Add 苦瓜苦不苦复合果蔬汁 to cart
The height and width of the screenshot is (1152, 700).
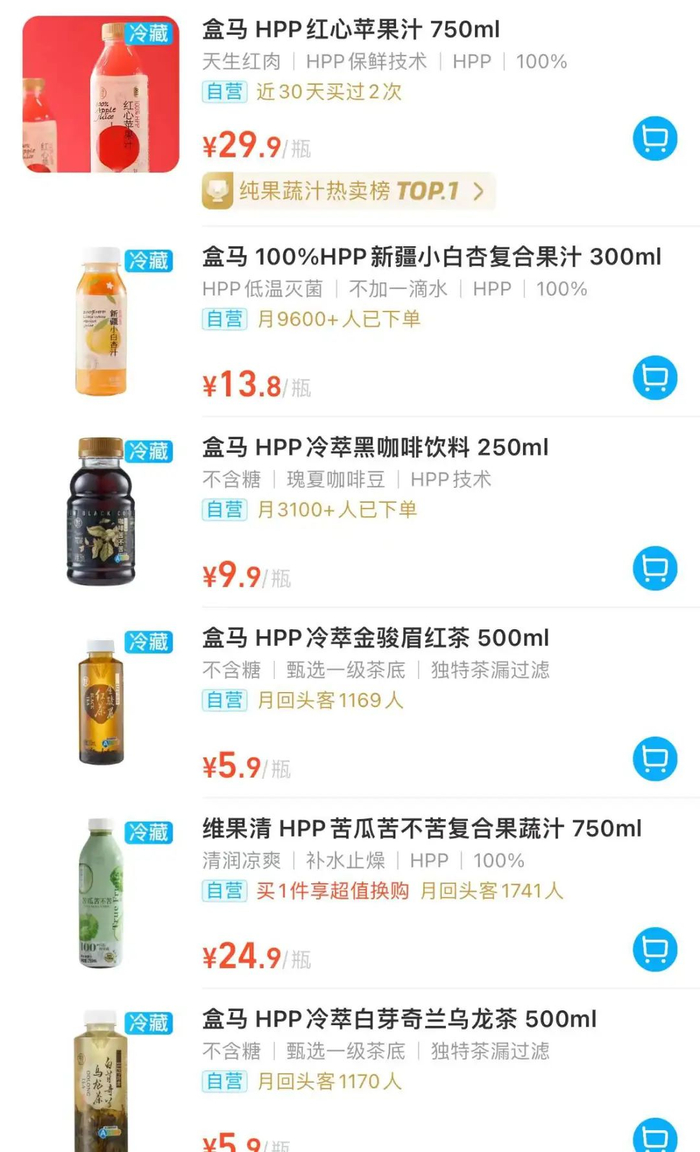point(655,949)
